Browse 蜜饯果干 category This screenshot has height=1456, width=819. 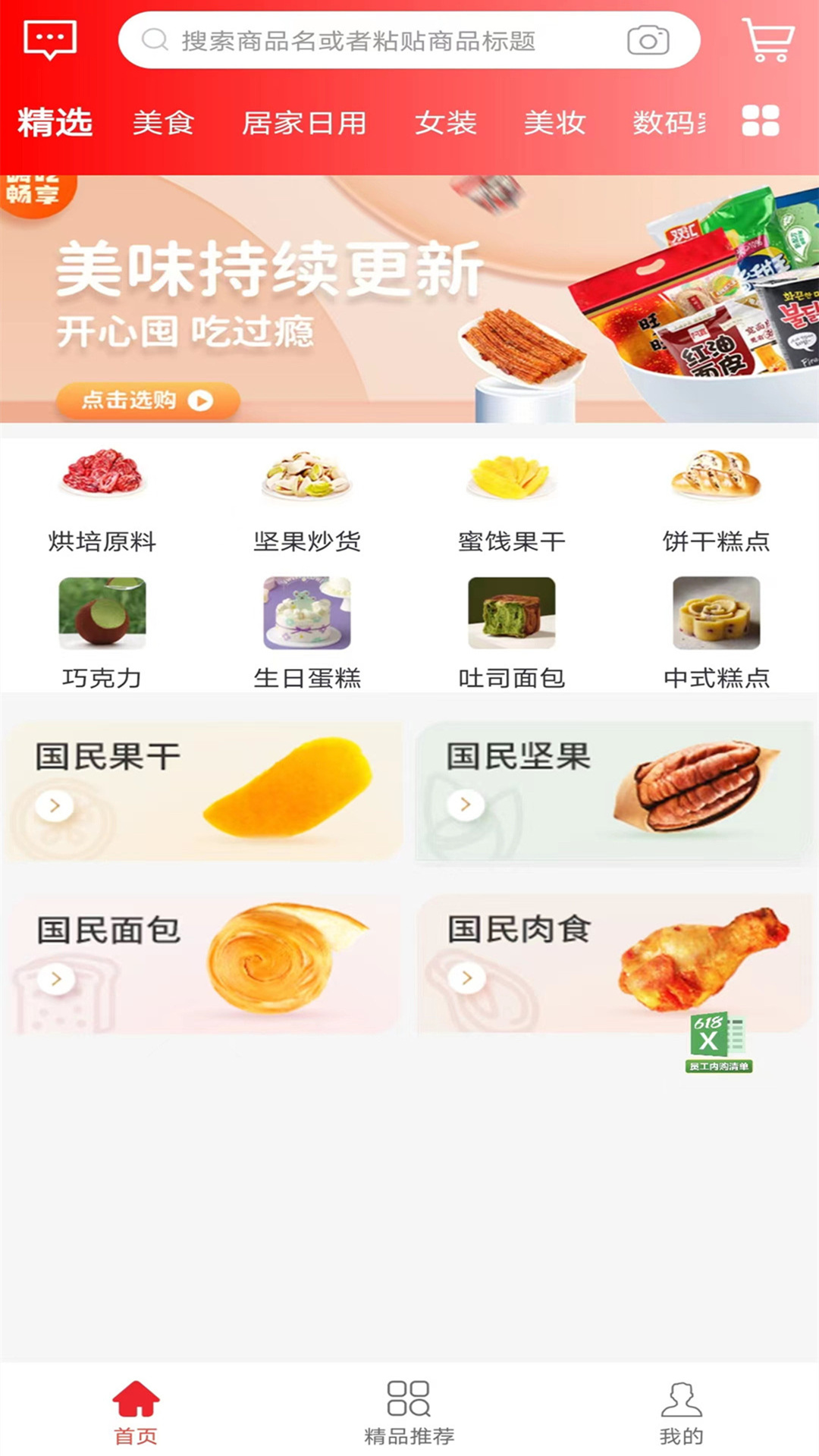(x=512, y=500)
